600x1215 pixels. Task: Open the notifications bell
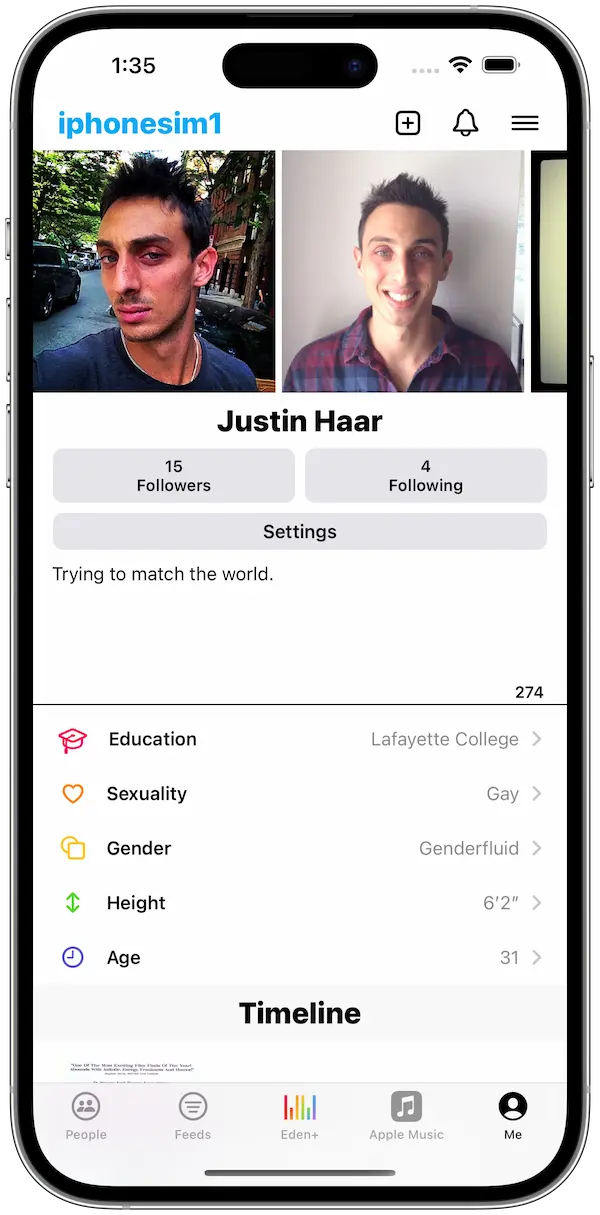click(x=465, y=123)
